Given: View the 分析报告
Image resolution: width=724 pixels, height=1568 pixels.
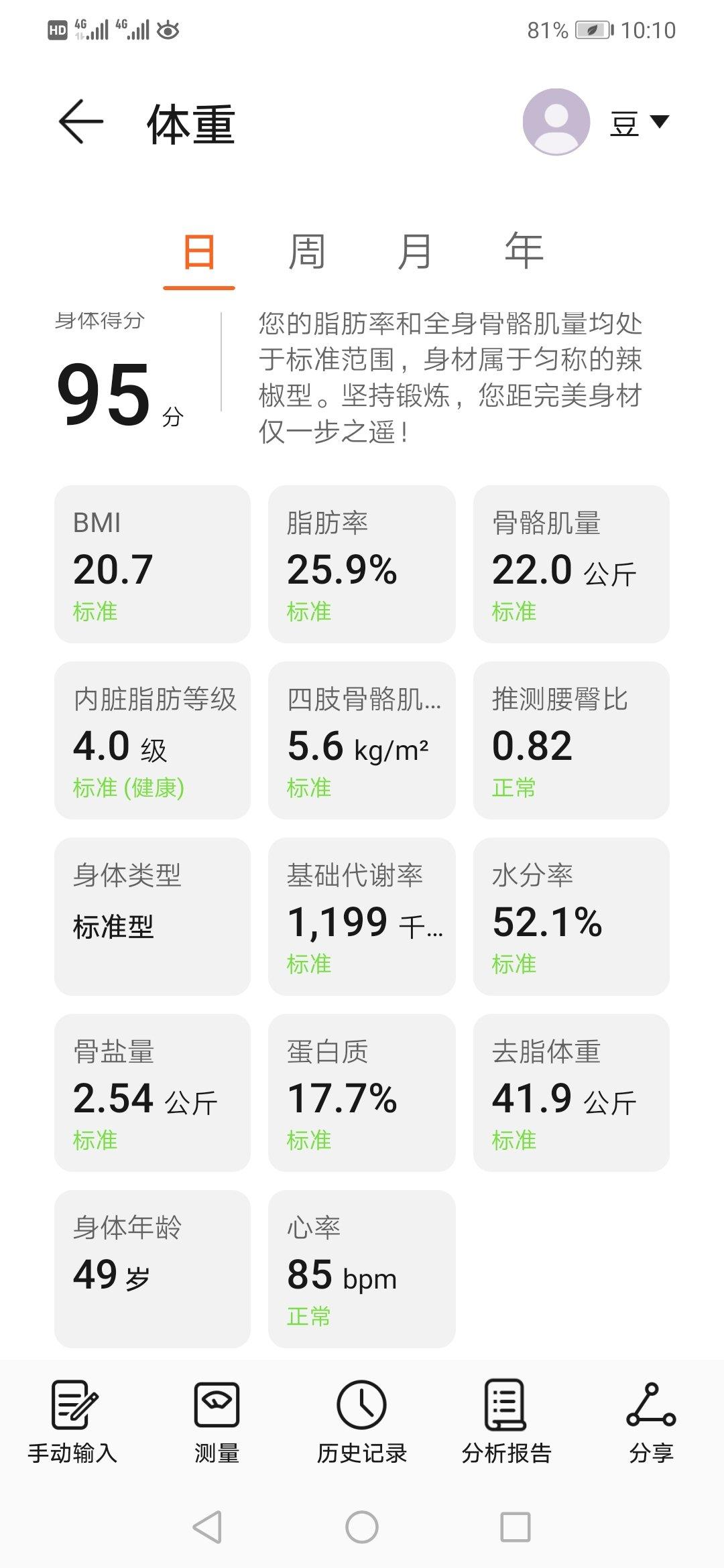Looking at the screenshot, I should click(x=506, y=1422).
